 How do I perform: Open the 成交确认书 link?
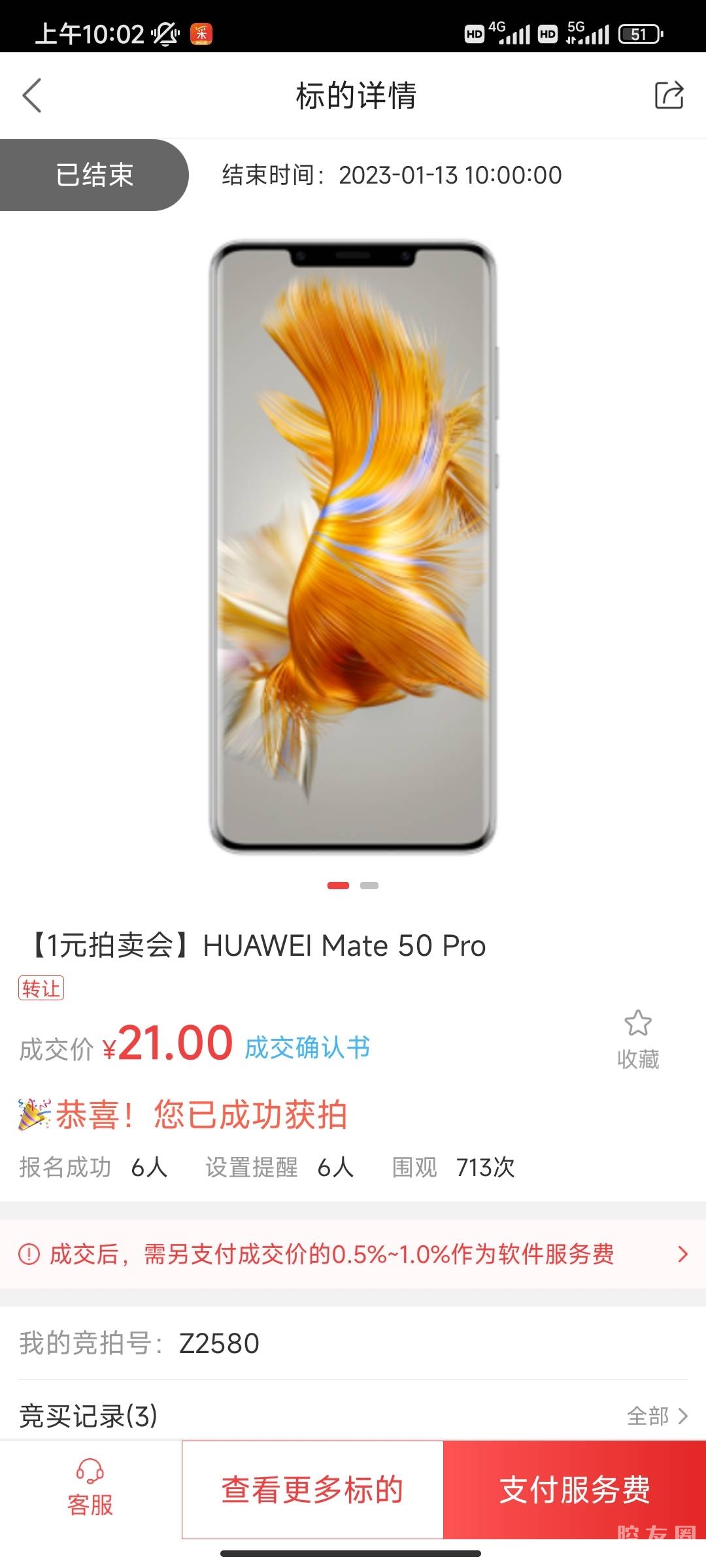pyautogui.click(x=307, y=1047)
